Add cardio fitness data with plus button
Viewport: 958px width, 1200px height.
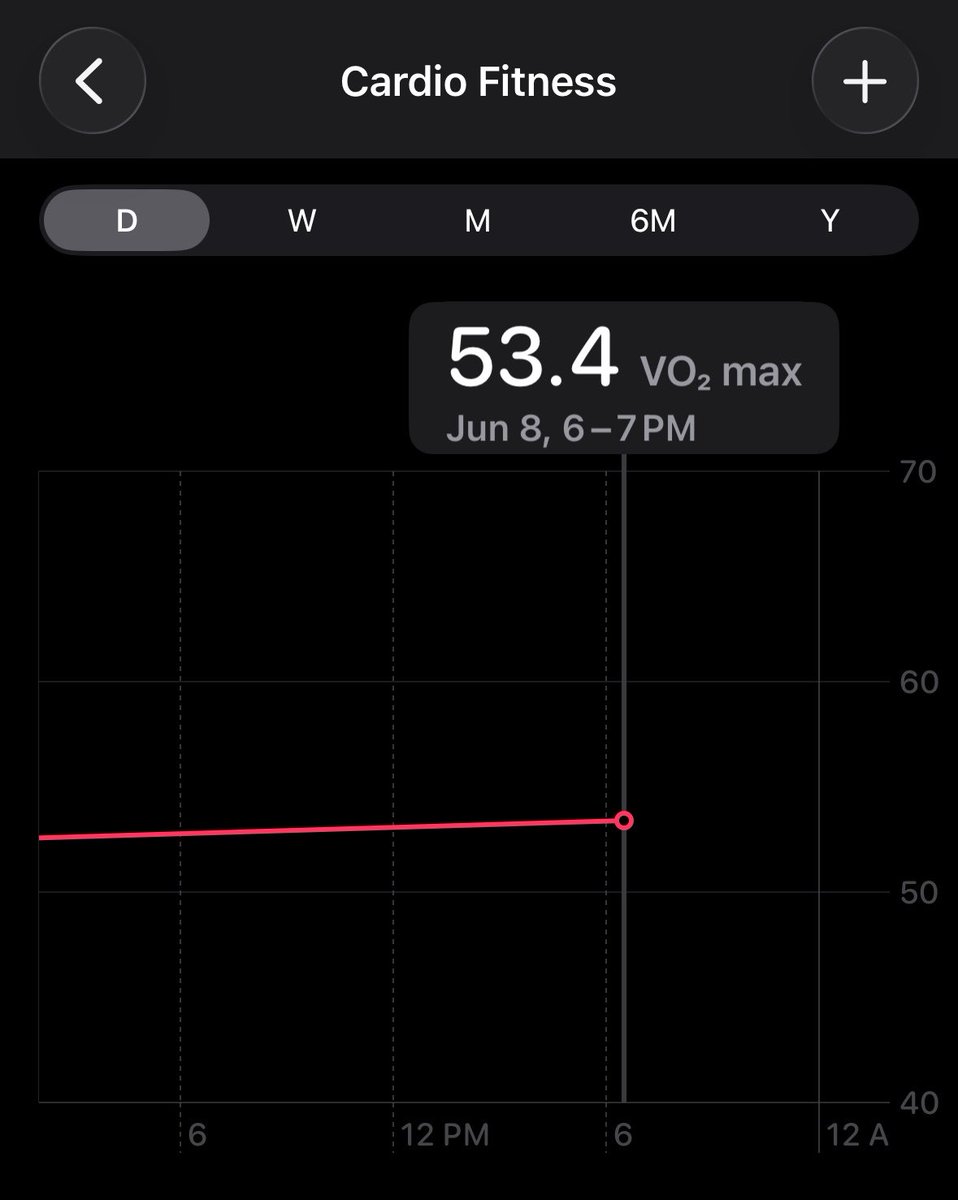point(865,81)
